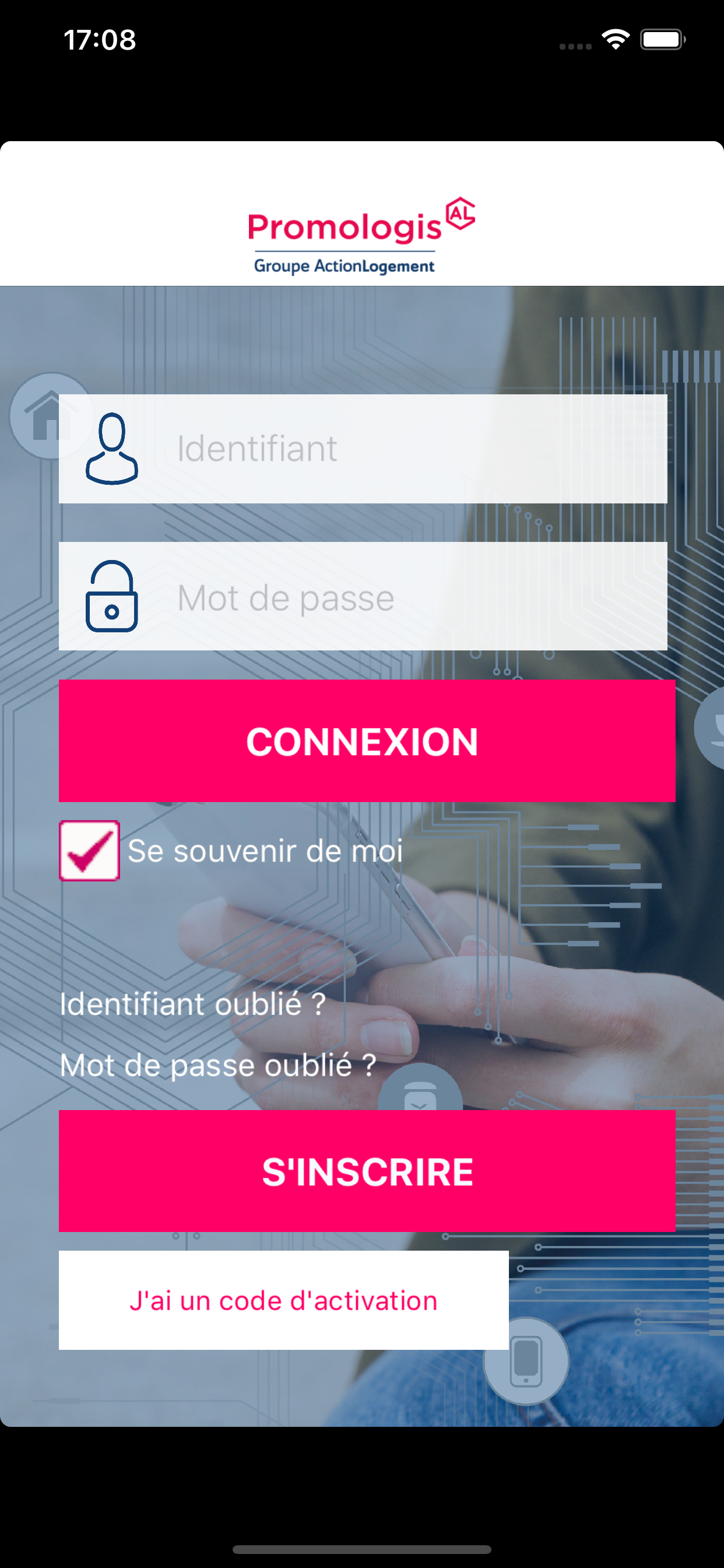Click 'J'ai un code d'activation'

pos(283,1300)
